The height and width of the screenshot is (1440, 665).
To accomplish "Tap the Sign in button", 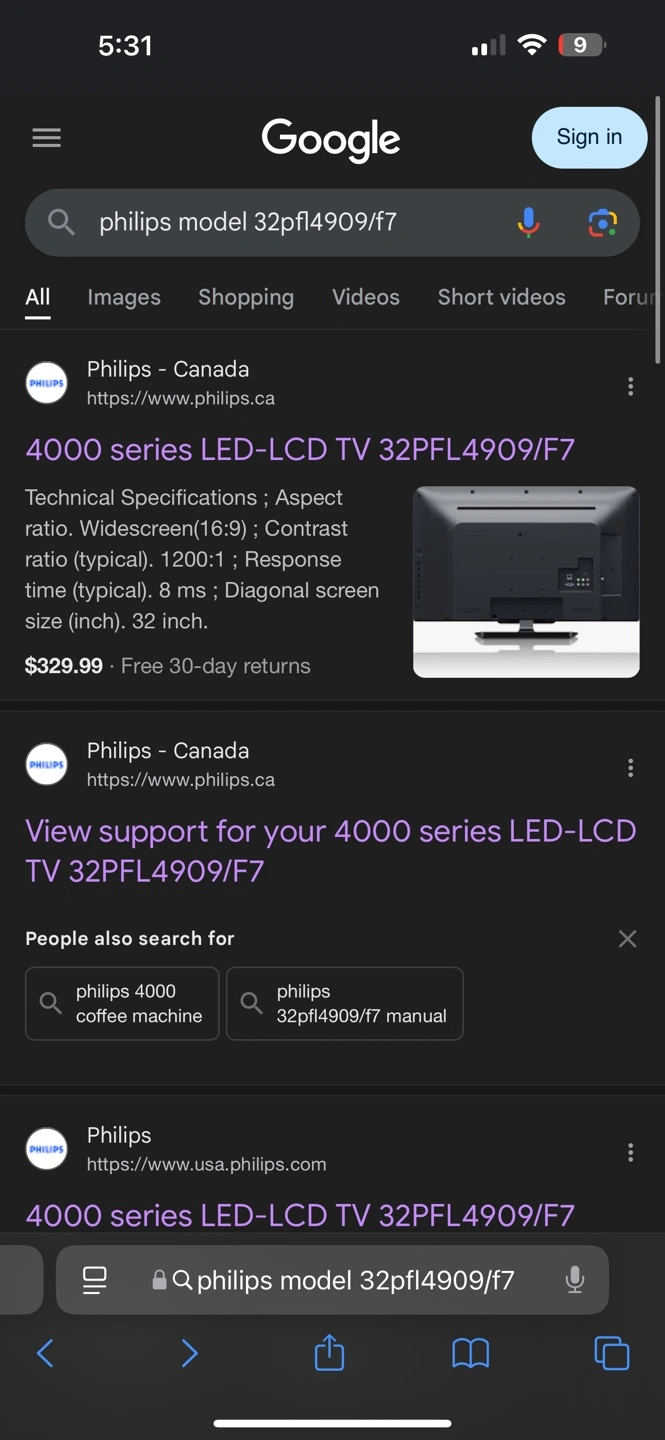I will 589,137.
